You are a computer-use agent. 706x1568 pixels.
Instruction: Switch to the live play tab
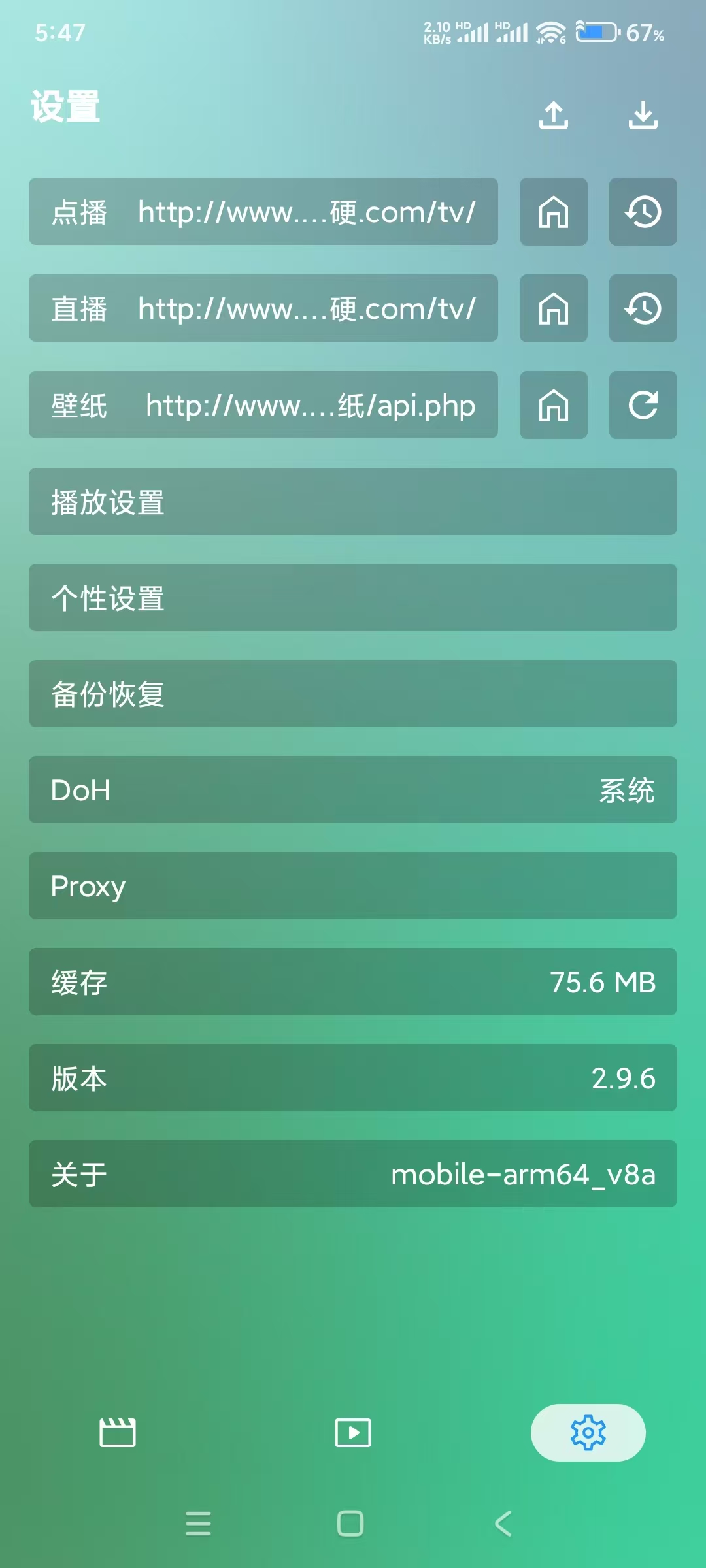tap(353, 1433)
